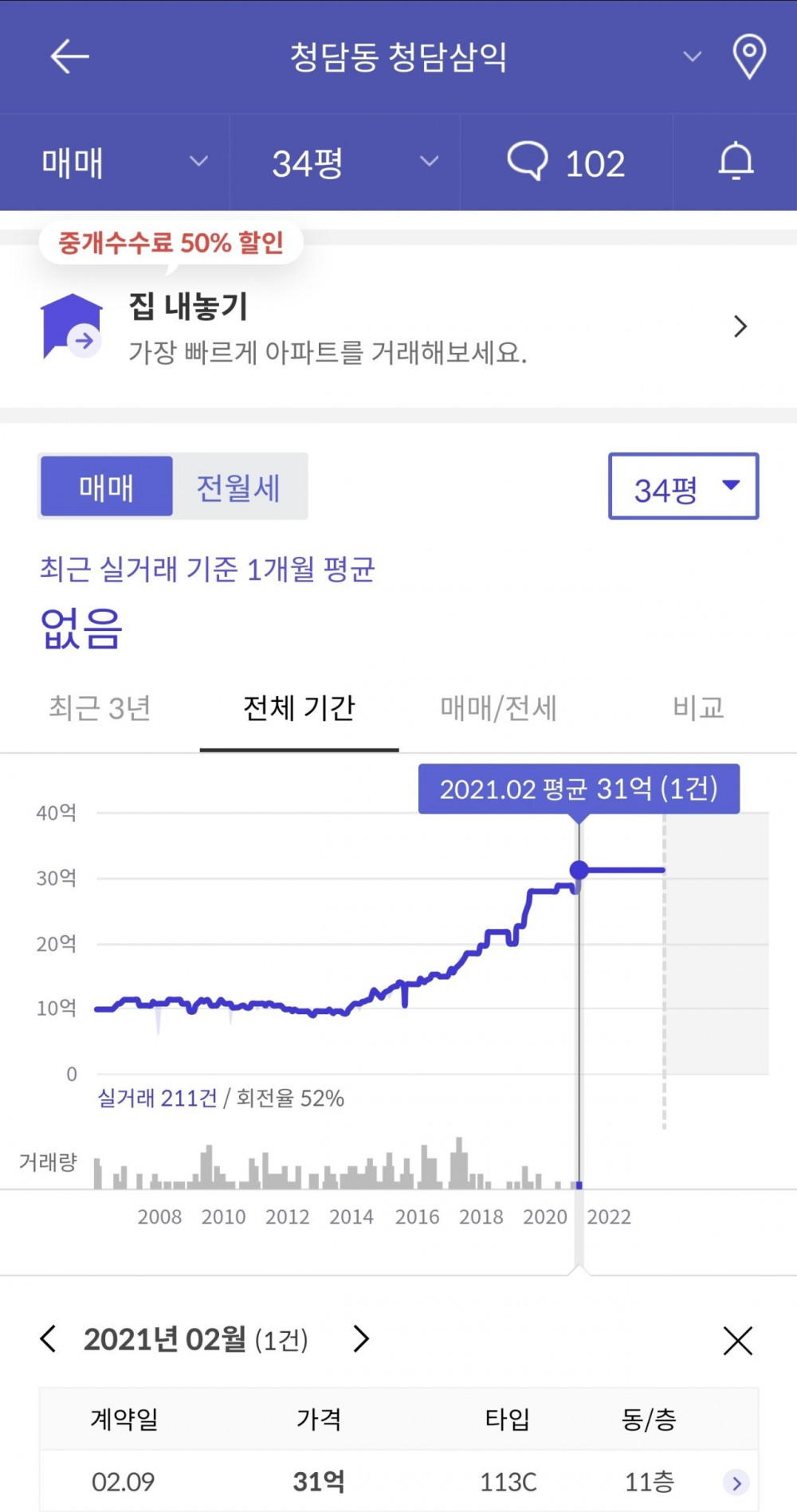Open the 102 comments
Viewport: 797px width, 1512px height.
tap(567, 163)
